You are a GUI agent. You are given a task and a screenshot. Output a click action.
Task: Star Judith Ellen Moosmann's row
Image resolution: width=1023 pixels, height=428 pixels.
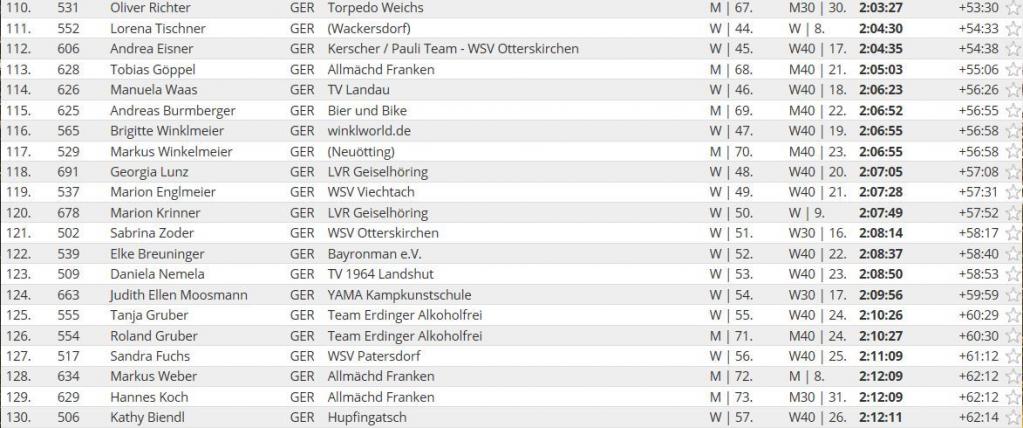pyautogui.click(x=1013, y=295)
